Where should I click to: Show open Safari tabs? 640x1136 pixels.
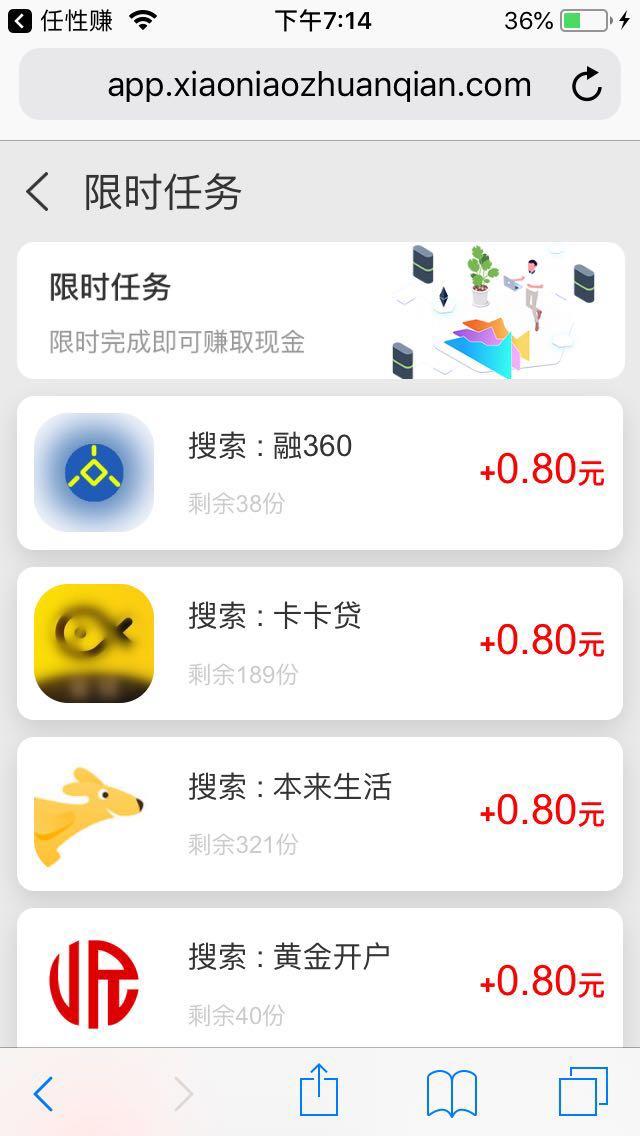coord(583,1091)
